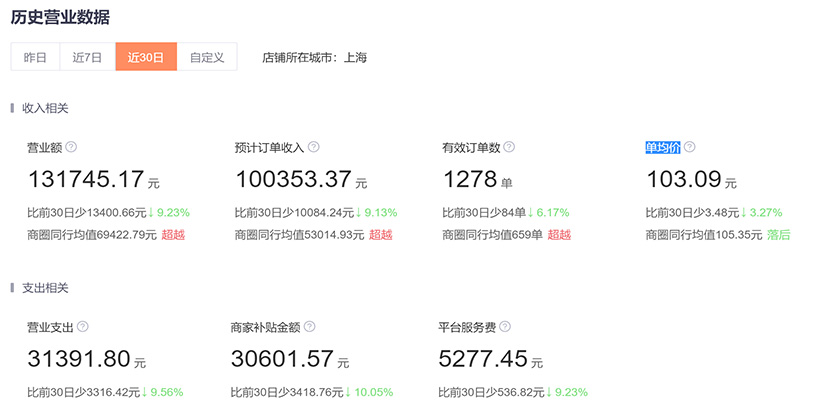Select the 近30日 date range

tap(146, 57)
